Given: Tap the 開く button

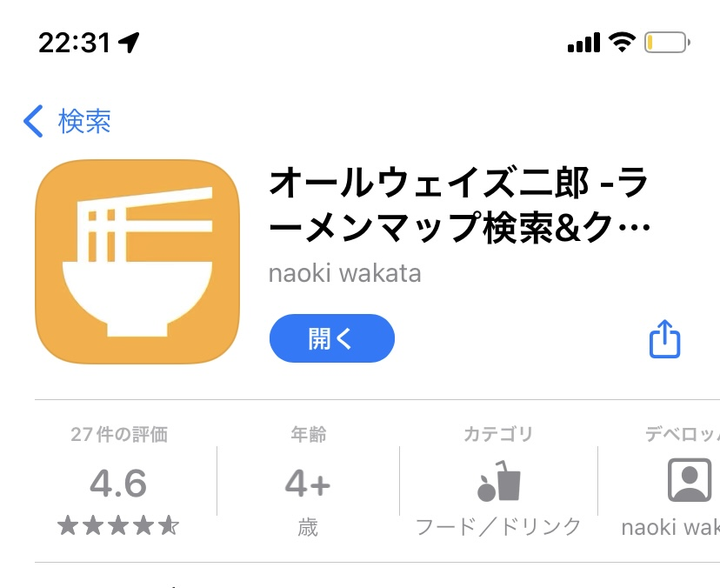Looking at the screenshot, I should point(331,338).
